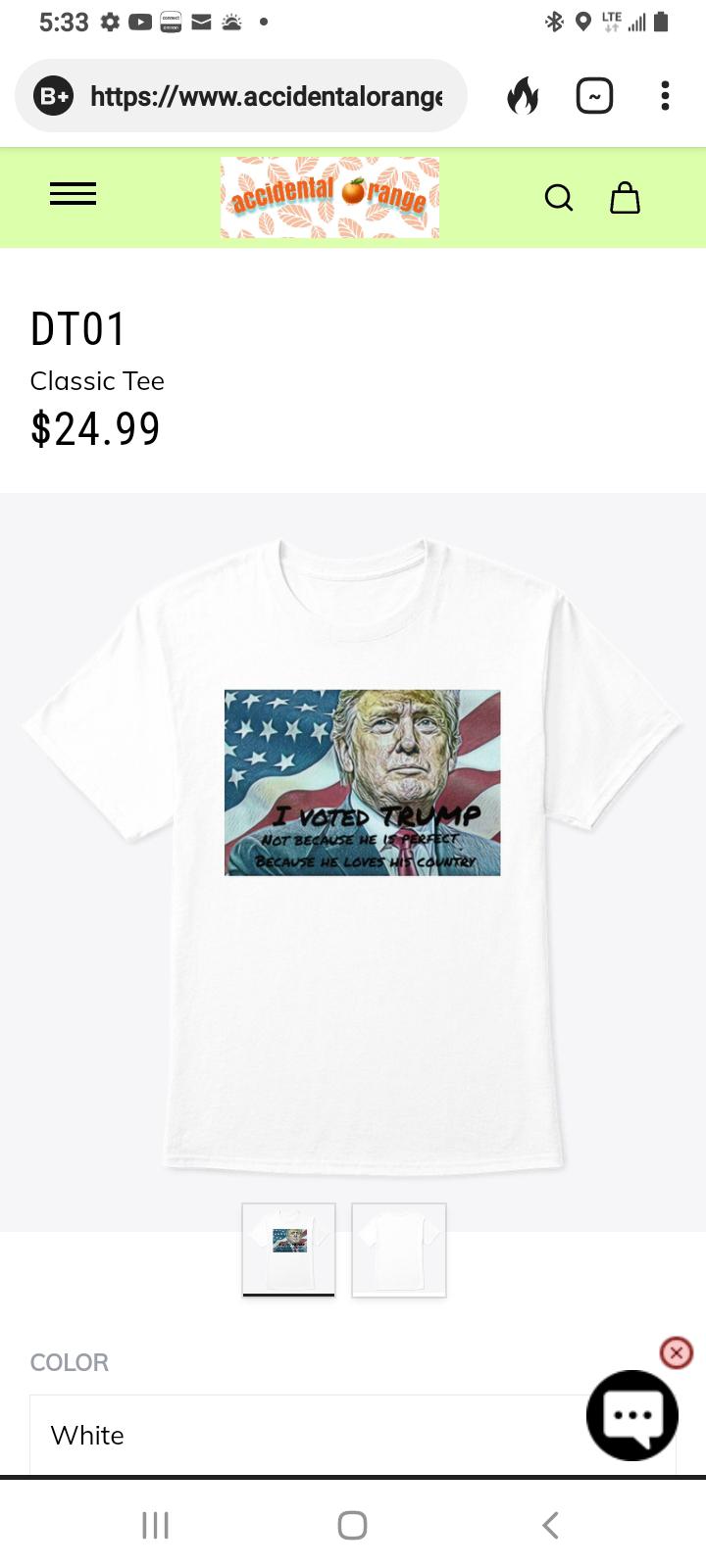Expand the White color dropdown
This screenshot has width=706, height=1568.
294,1435
